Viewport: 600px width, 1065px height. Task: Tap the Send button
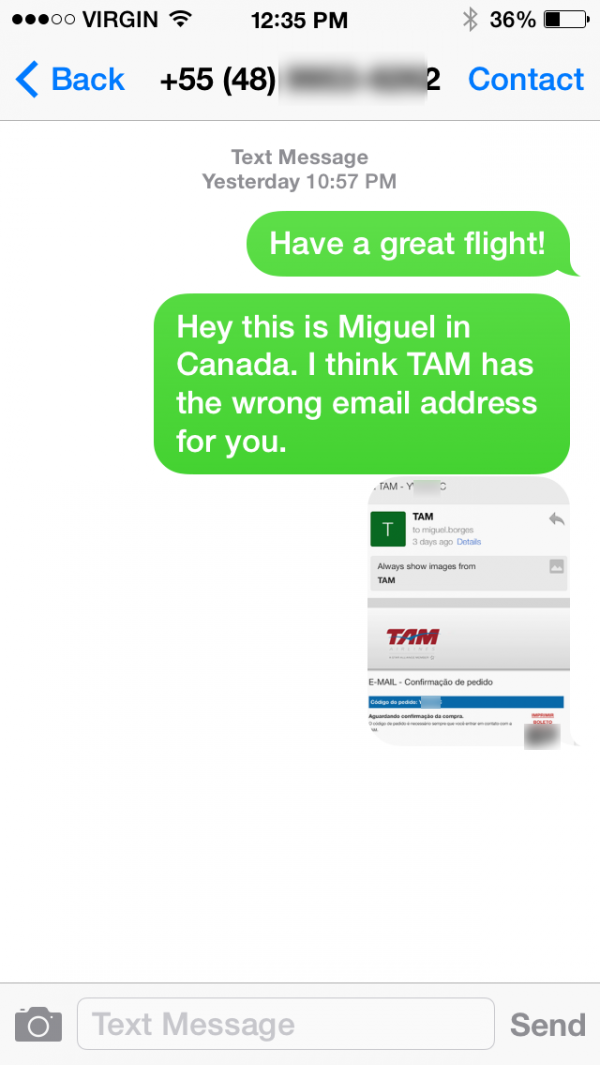tap(548, 1024)
